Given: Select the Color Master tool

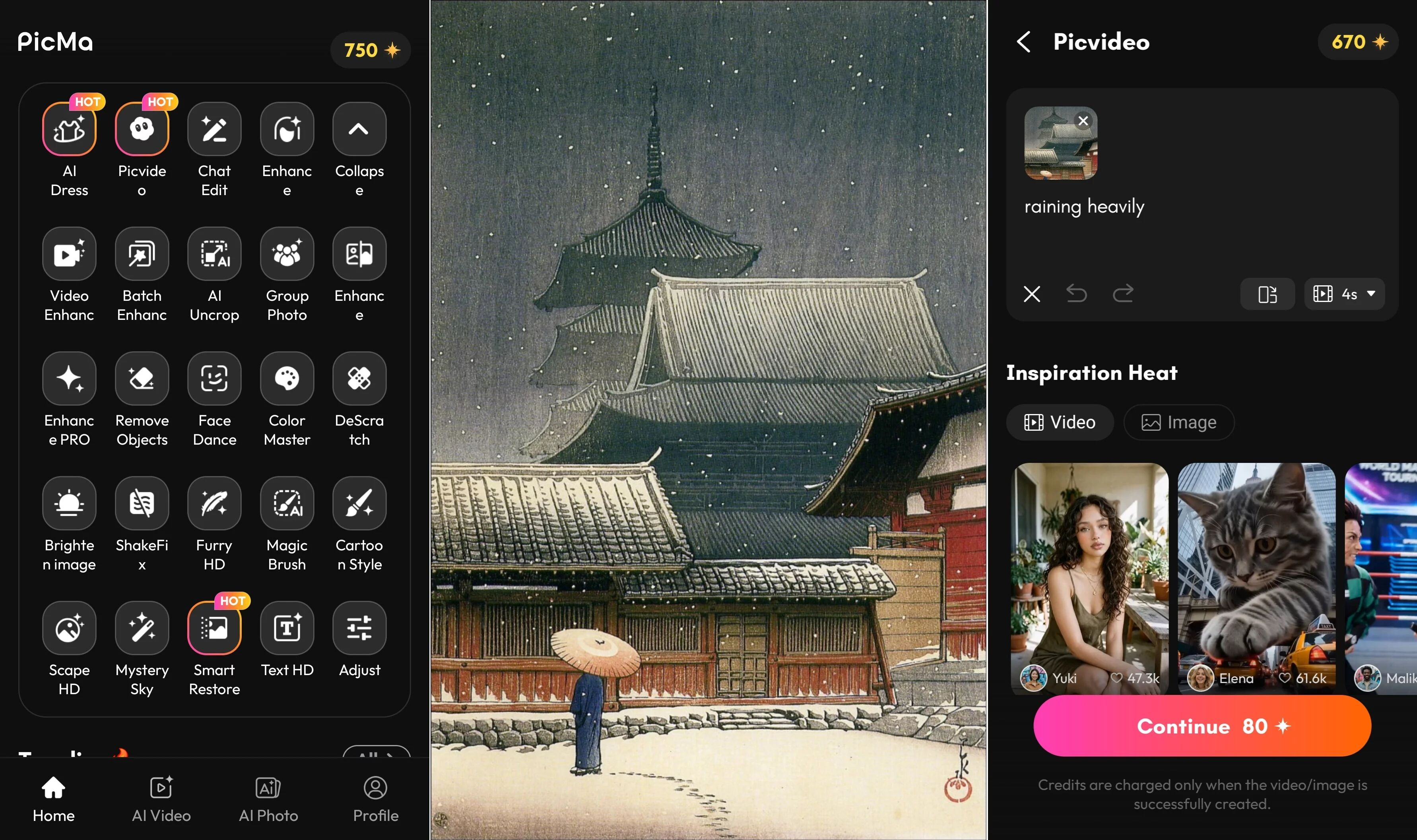Looking at the screenshot, I should [x=287, y=379].
